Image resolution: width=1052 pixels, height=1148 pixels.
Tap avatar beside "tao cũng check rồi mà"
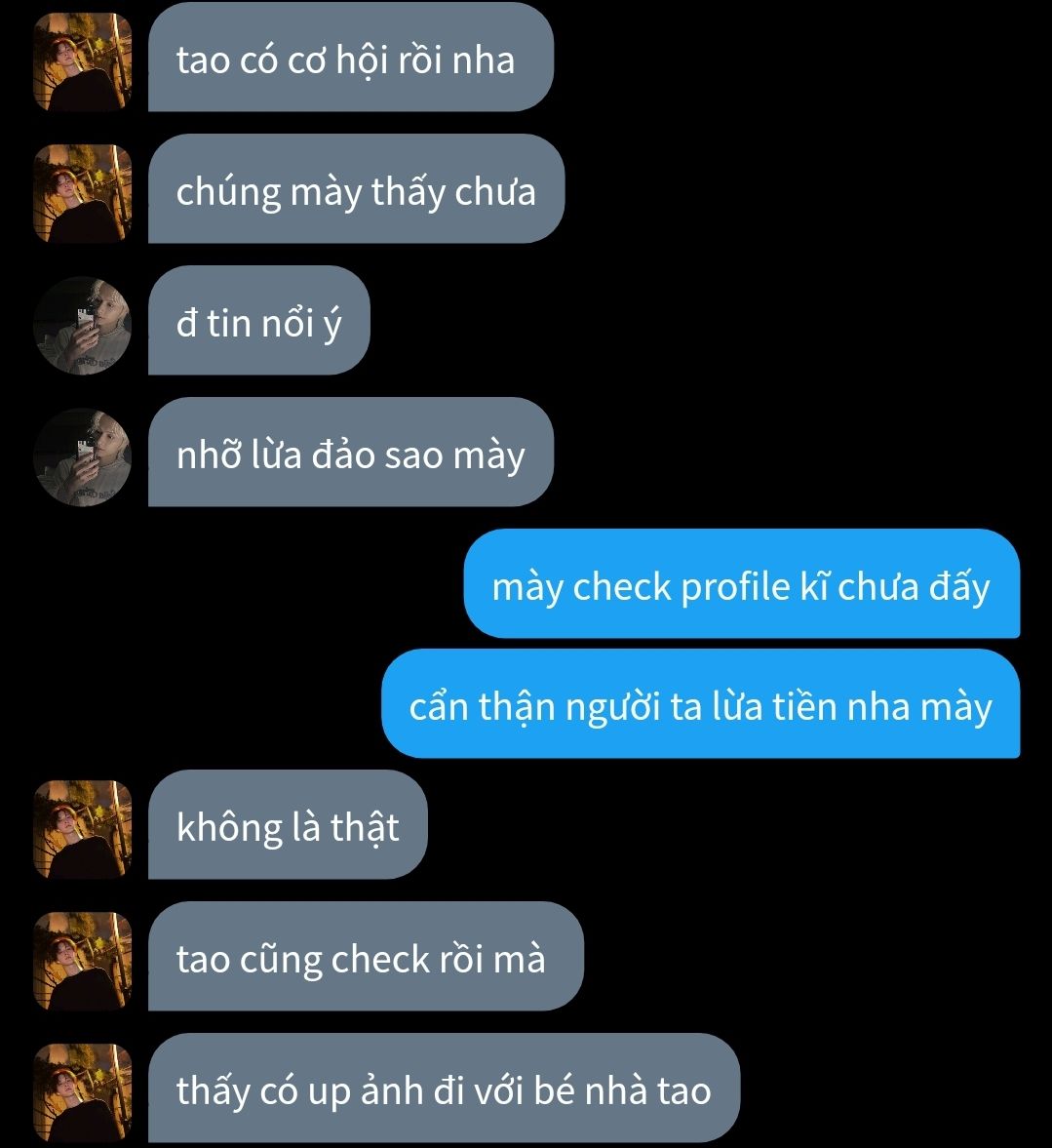pos(83,960)
